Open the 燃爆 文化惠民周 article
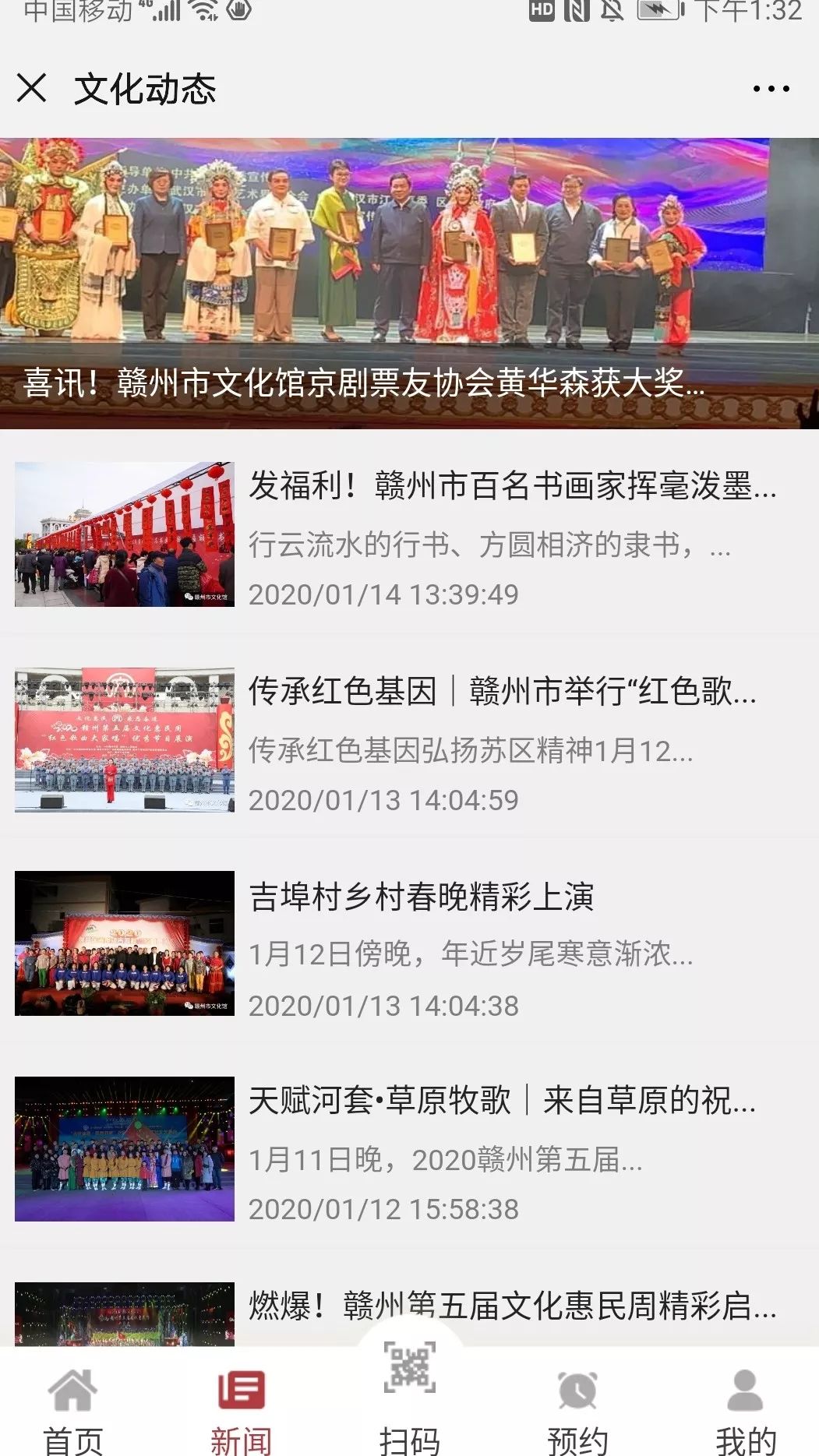Image resolution: width=819 pixels, height=1456 pixels. 512,1306
